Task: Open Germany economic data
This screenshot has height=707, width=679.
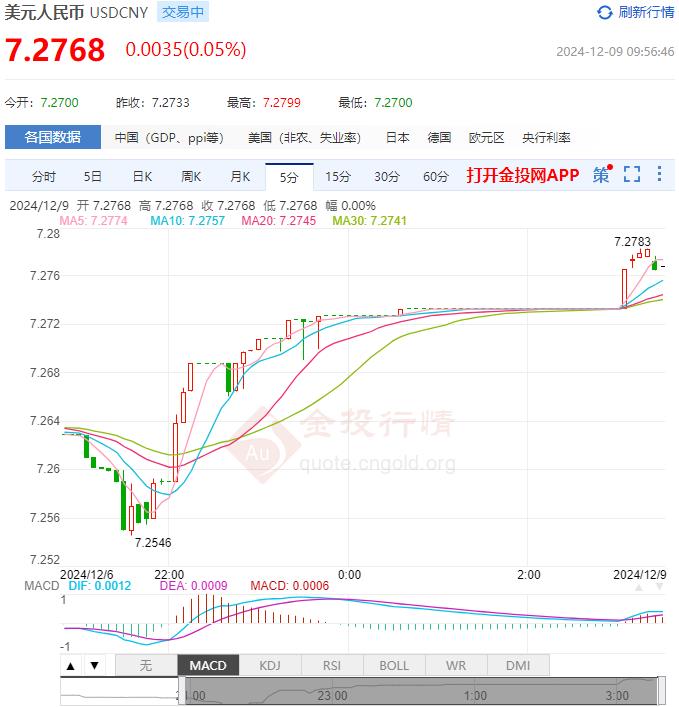Action: [x=439, y=138]
